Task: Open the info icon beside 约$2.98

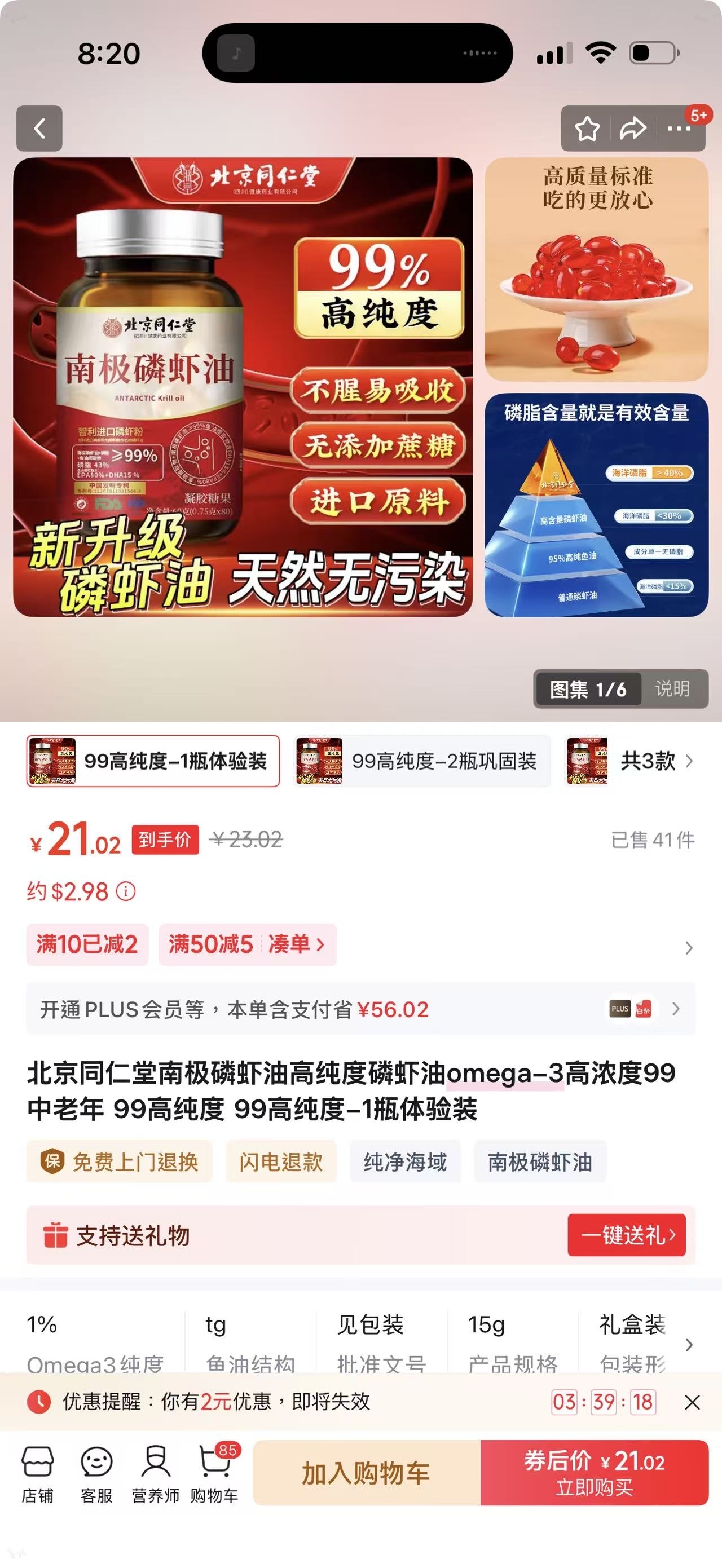Action: coord(126,892)
